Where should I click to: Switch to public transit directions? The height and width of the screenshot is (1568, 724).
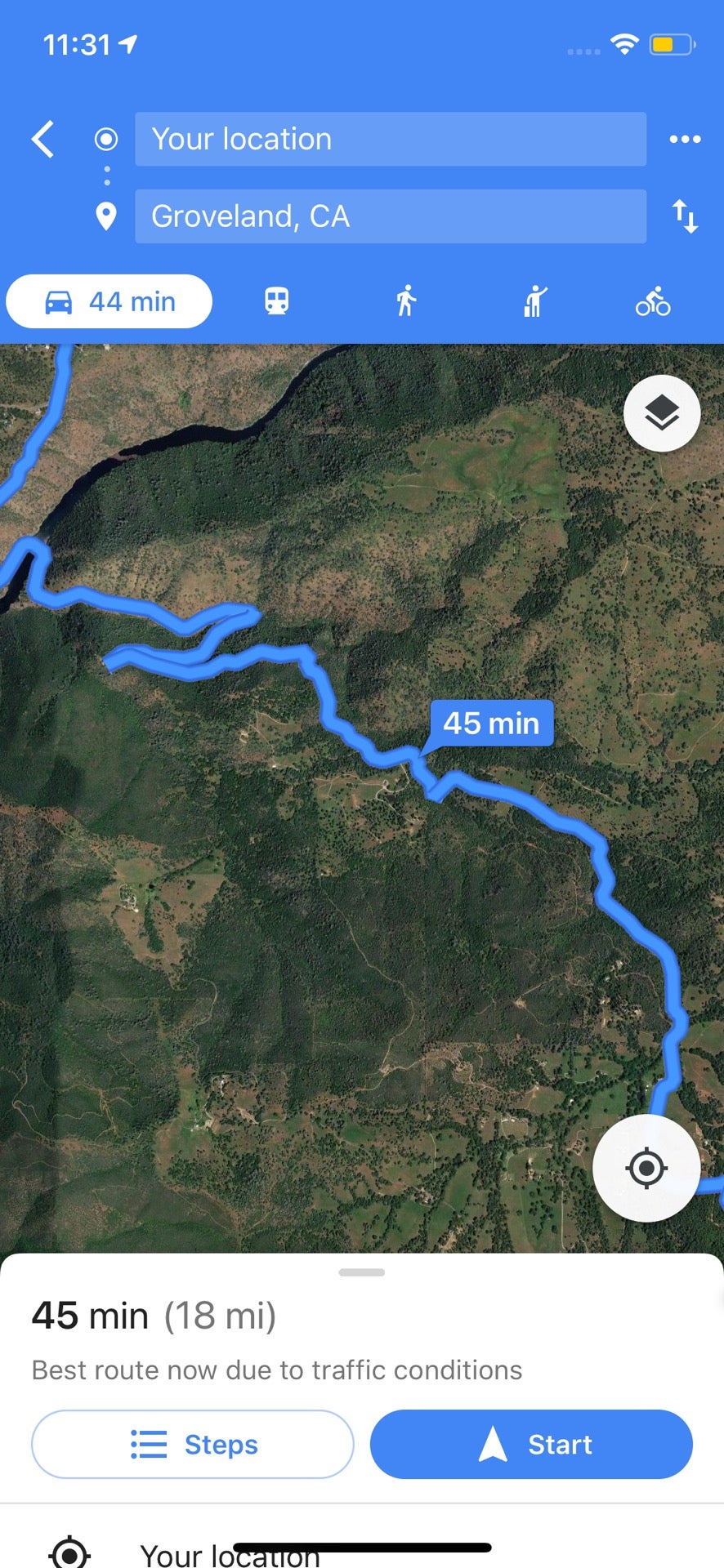coord(277,302)
